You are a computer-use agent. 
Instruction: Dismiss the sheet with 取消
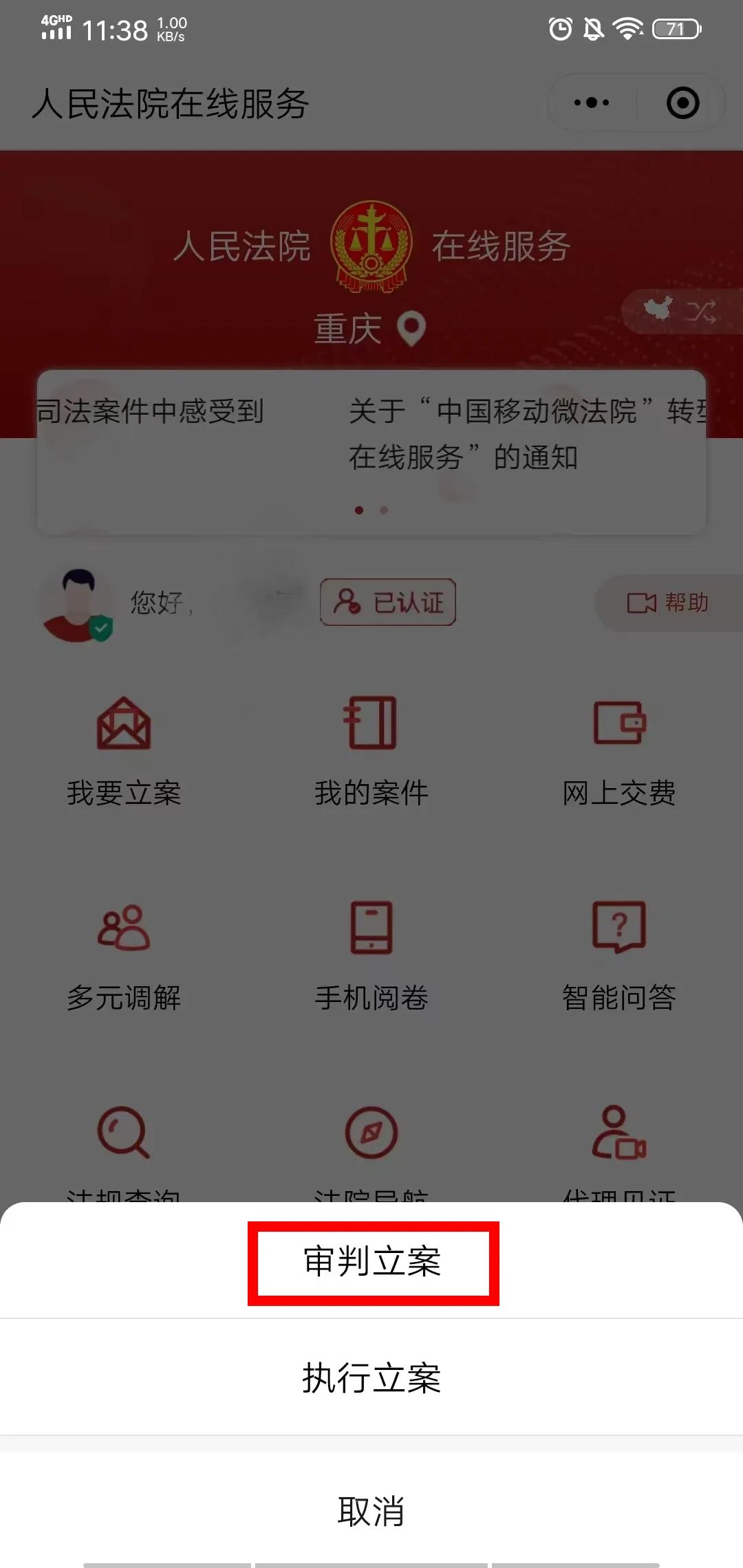pyautogui.click(x=371, y=1512)
